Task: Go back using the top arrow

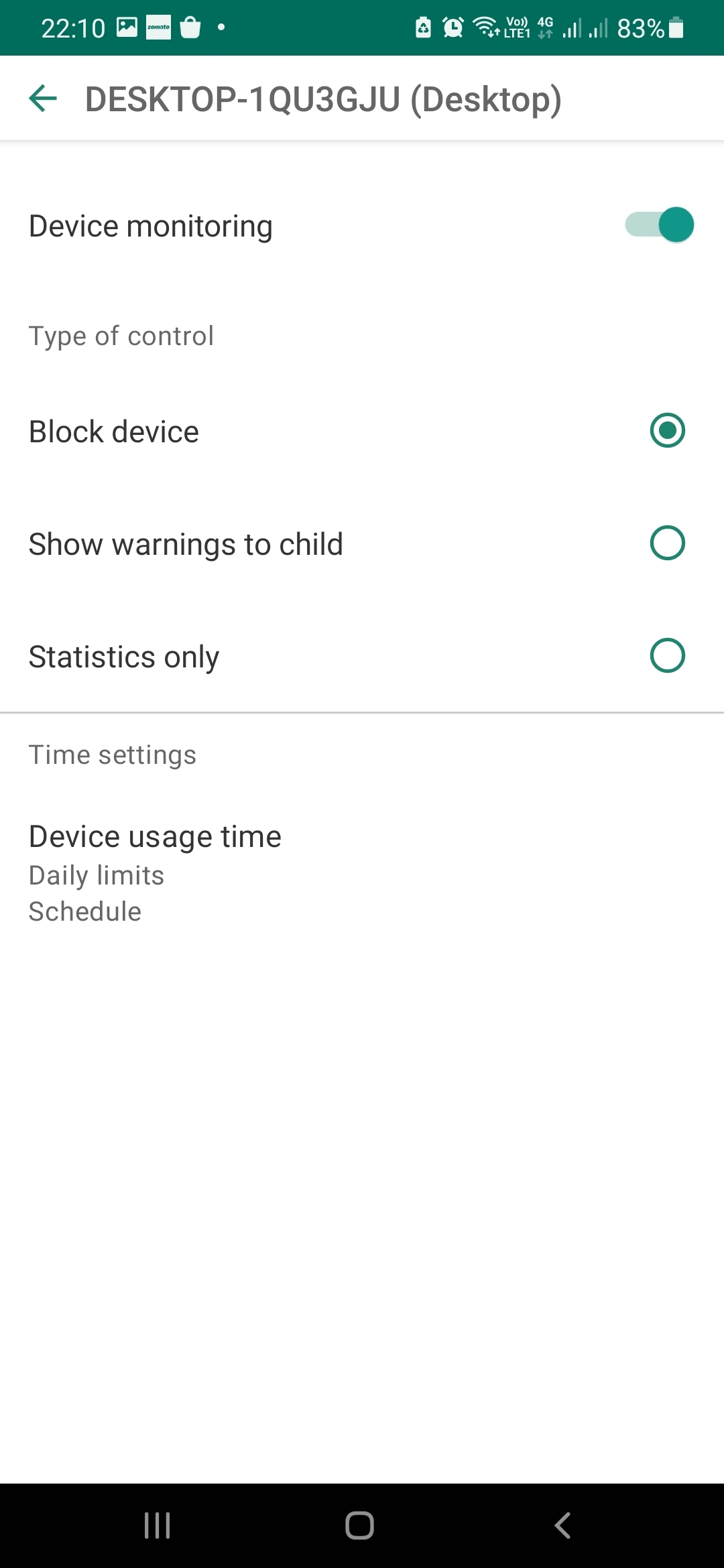Action: (x=43, y=99)
